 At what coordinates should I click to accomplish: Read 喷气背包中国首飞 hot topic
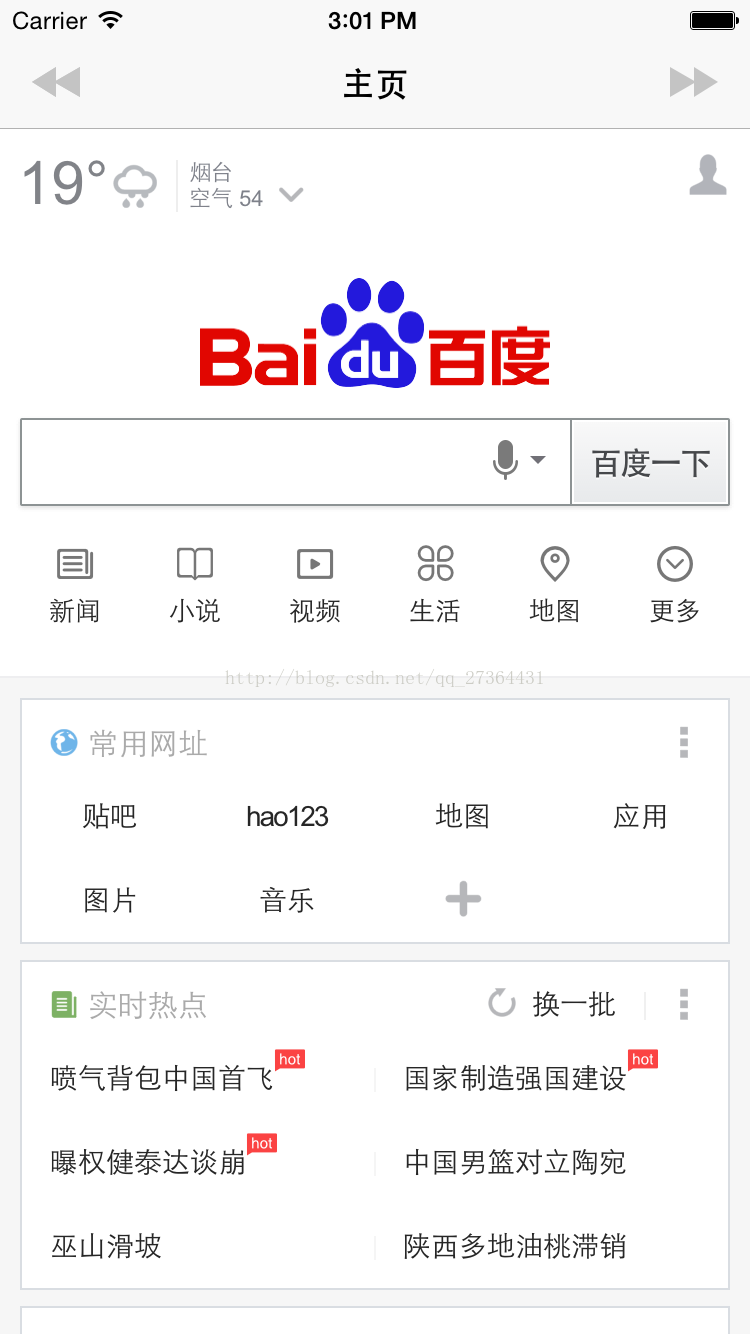(x=162, y=1079)
